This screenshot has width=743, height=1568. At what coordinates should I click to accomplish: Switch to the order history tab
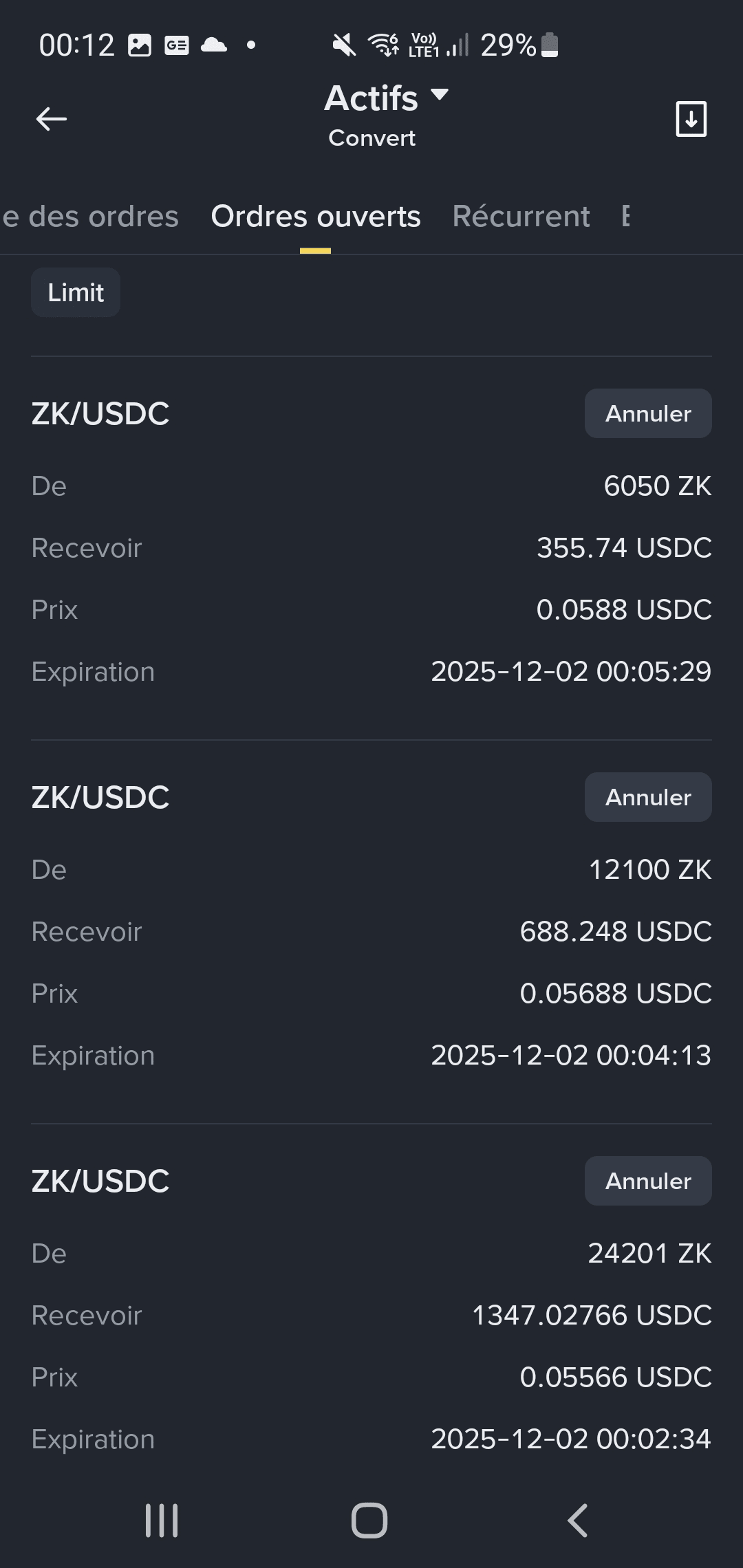(x=91, y=217)
